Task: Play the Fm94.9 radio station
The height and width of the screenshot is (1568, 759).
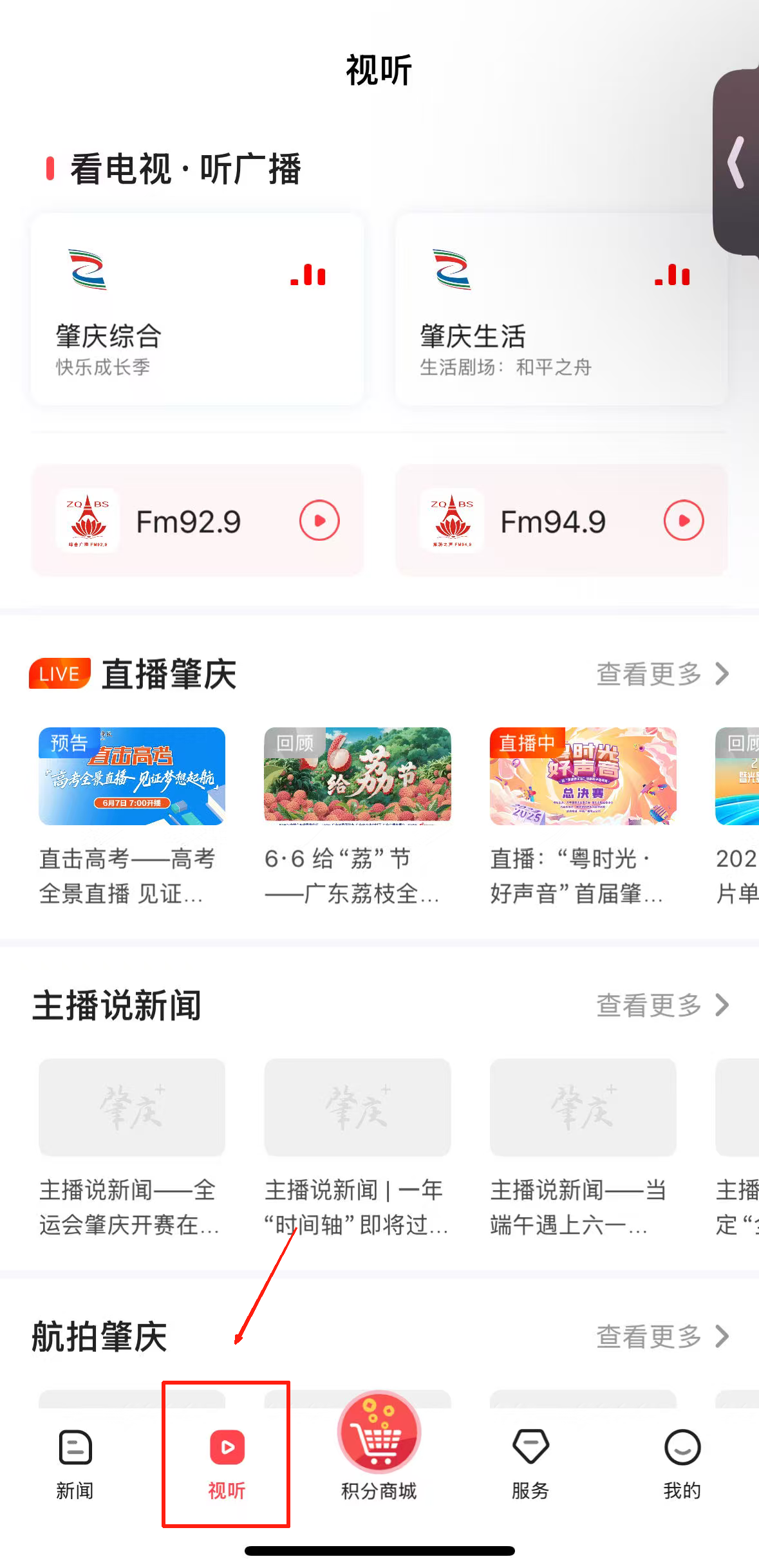Action: [x=684, y=520]
